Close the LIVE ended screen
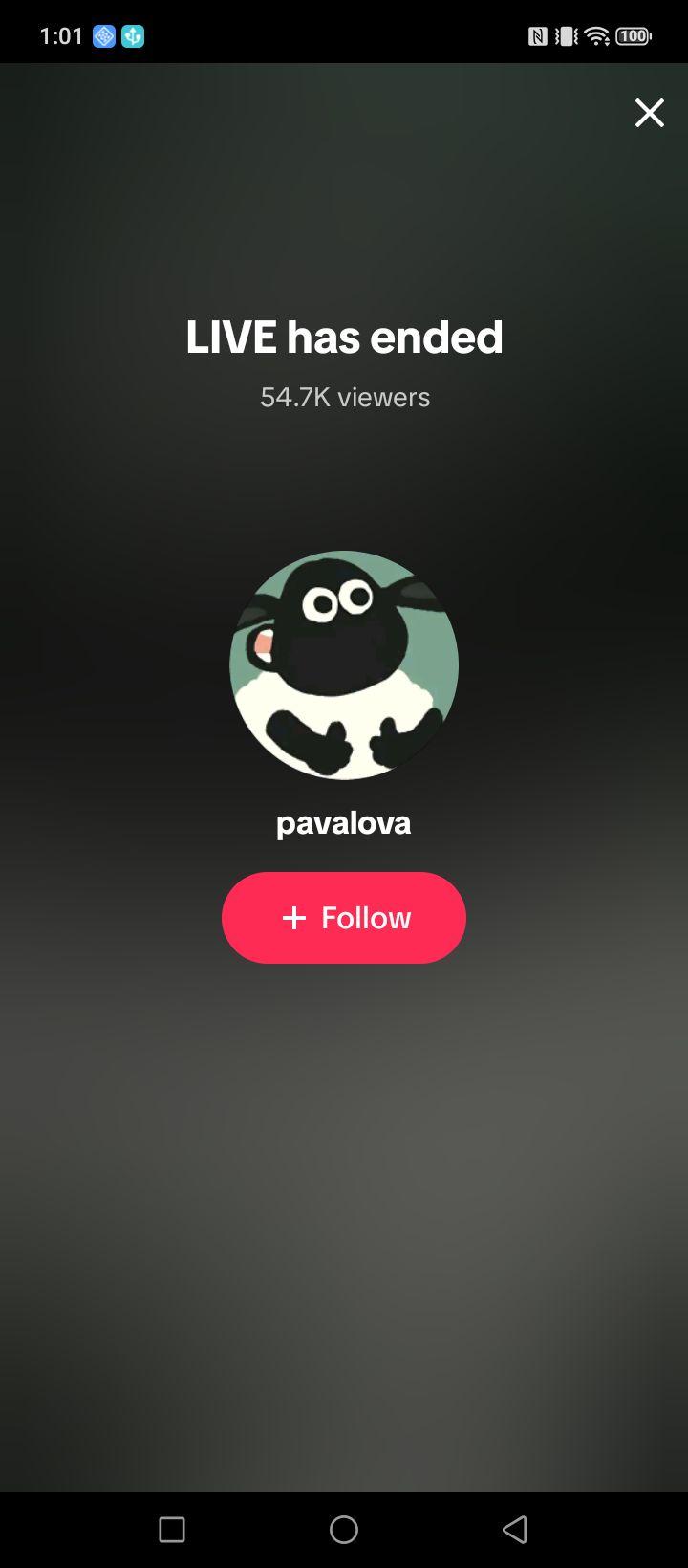The image size is (688, 1568). (x=650, y=113)
